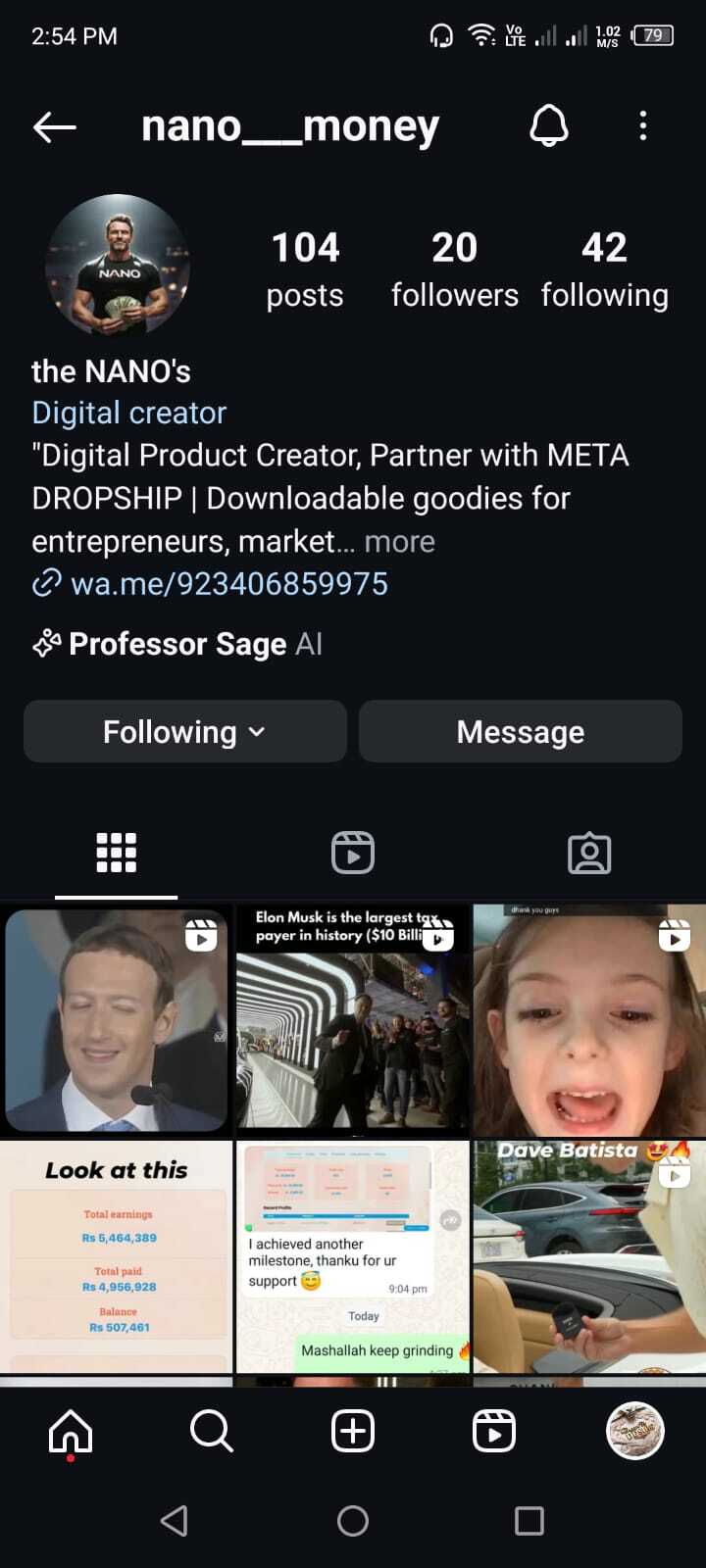
Task: Go back using the top arrow
Action: point(55,126)
